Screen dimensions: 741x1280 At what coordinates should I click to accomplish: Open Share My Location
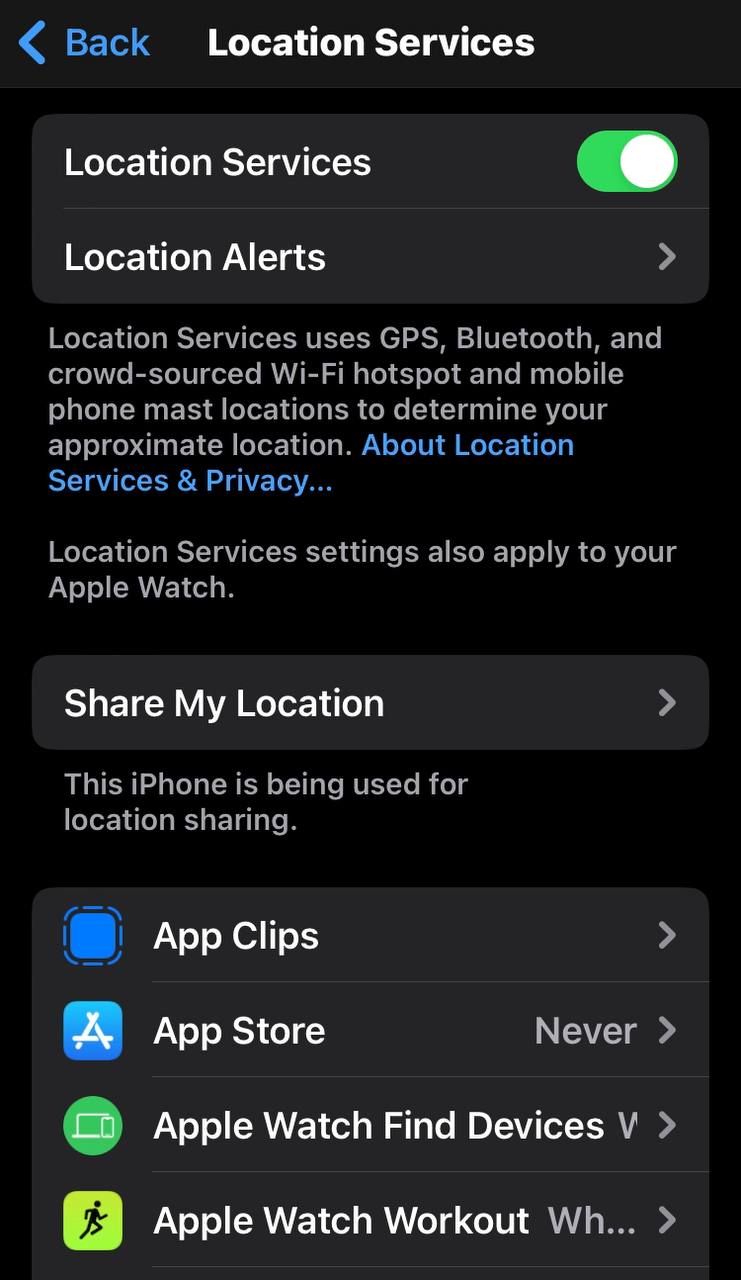[370, 703]
